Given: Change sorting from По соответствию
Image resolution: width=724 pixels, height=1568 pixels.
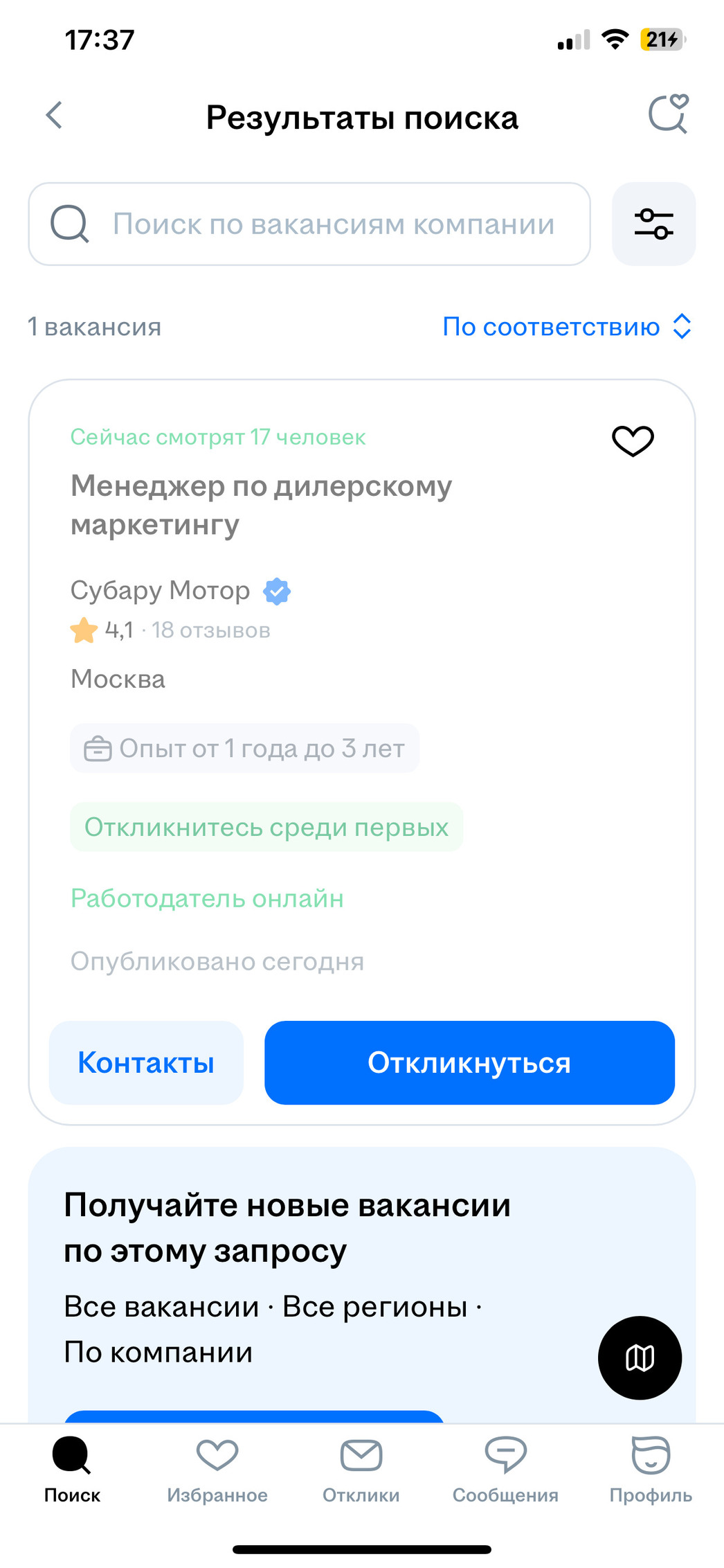Looking at the screenshot, I should click(x=566, y=327).
